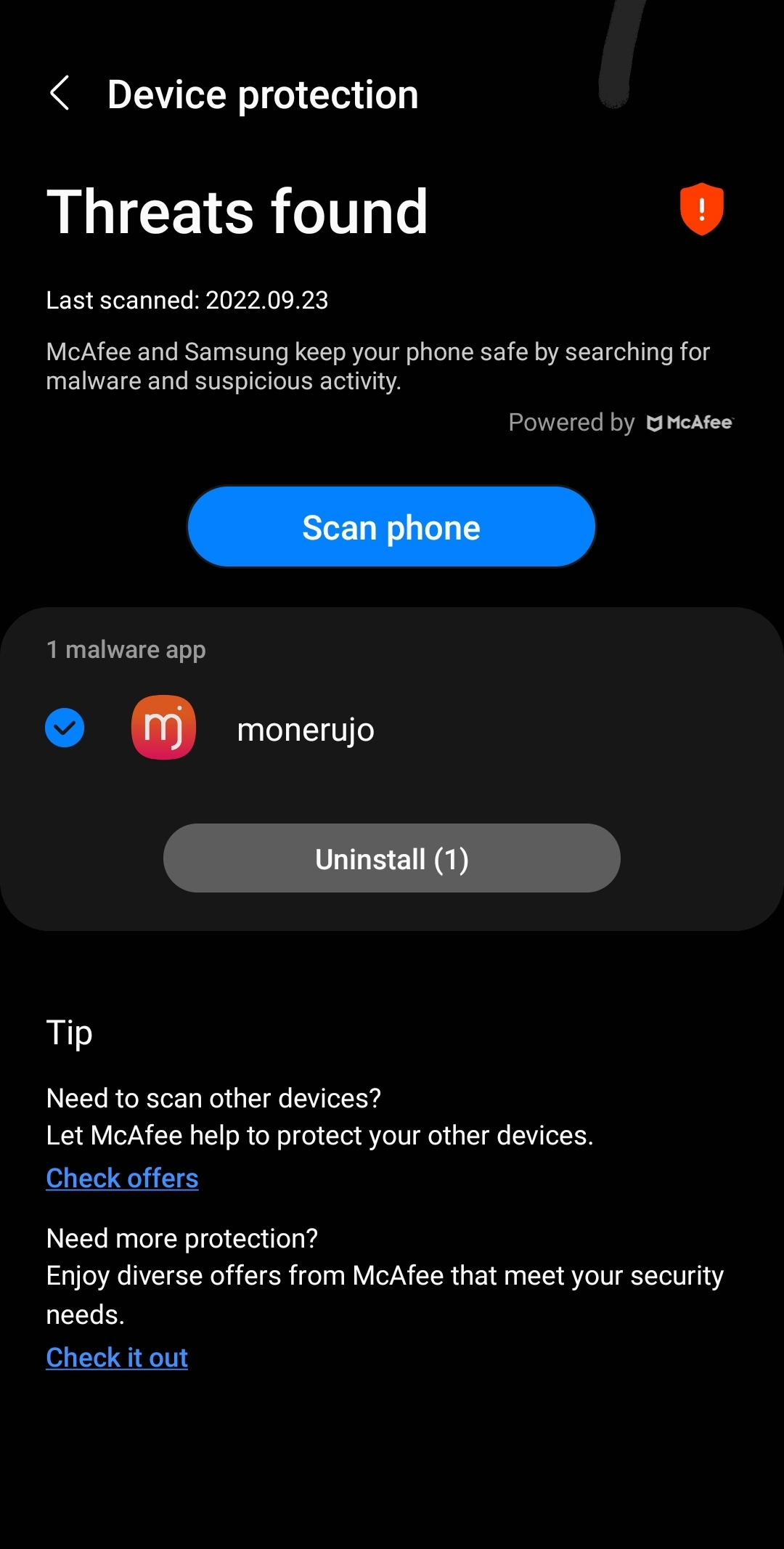Screen dimensions: 784x1549
Task: Expand the 1 malware app section
Action: coord(125,649)
